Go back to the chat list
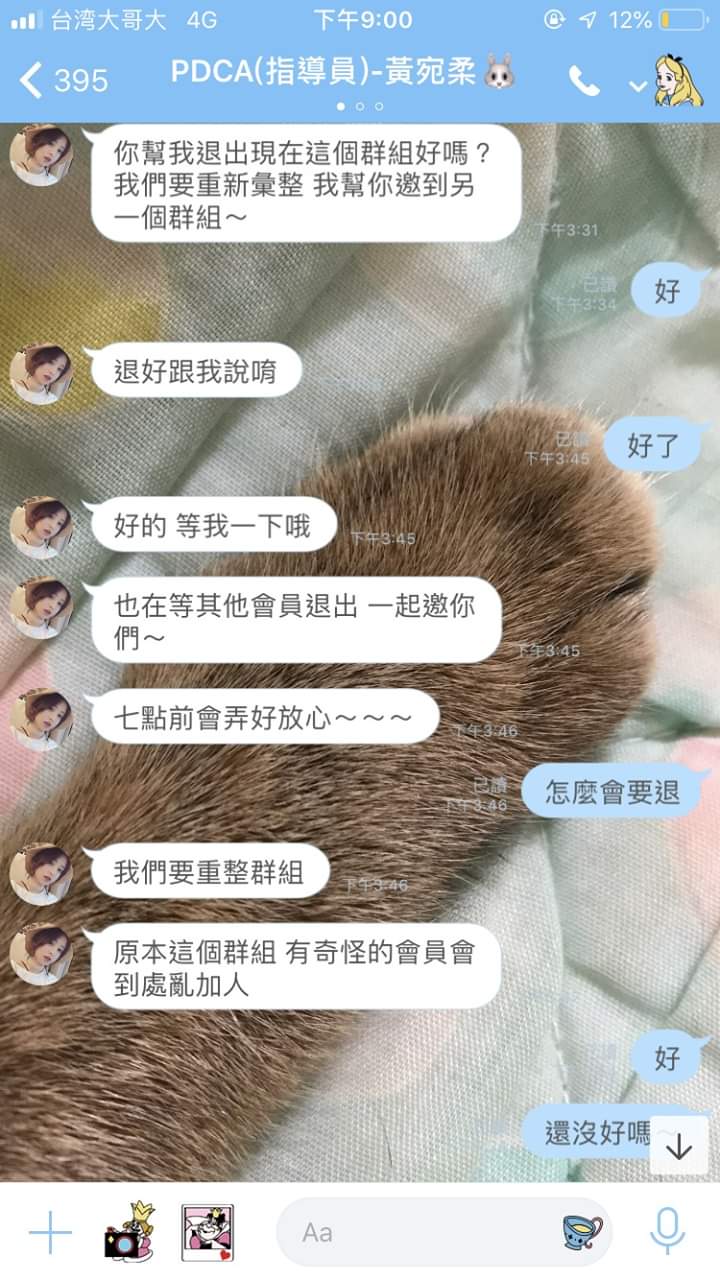 [32, 81]
